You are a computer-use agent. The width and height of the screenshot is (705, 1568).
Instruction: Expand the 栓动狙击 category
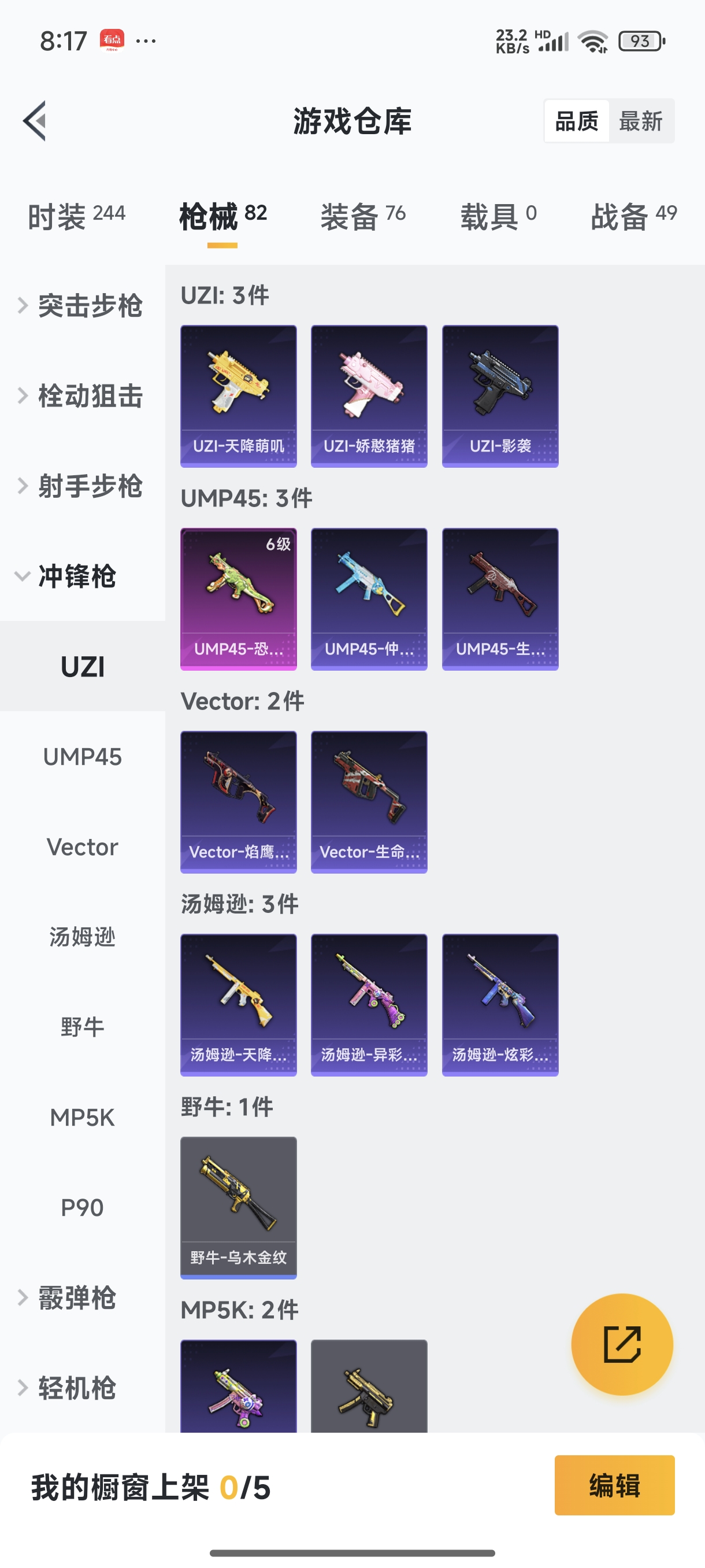tap(82, 395)
